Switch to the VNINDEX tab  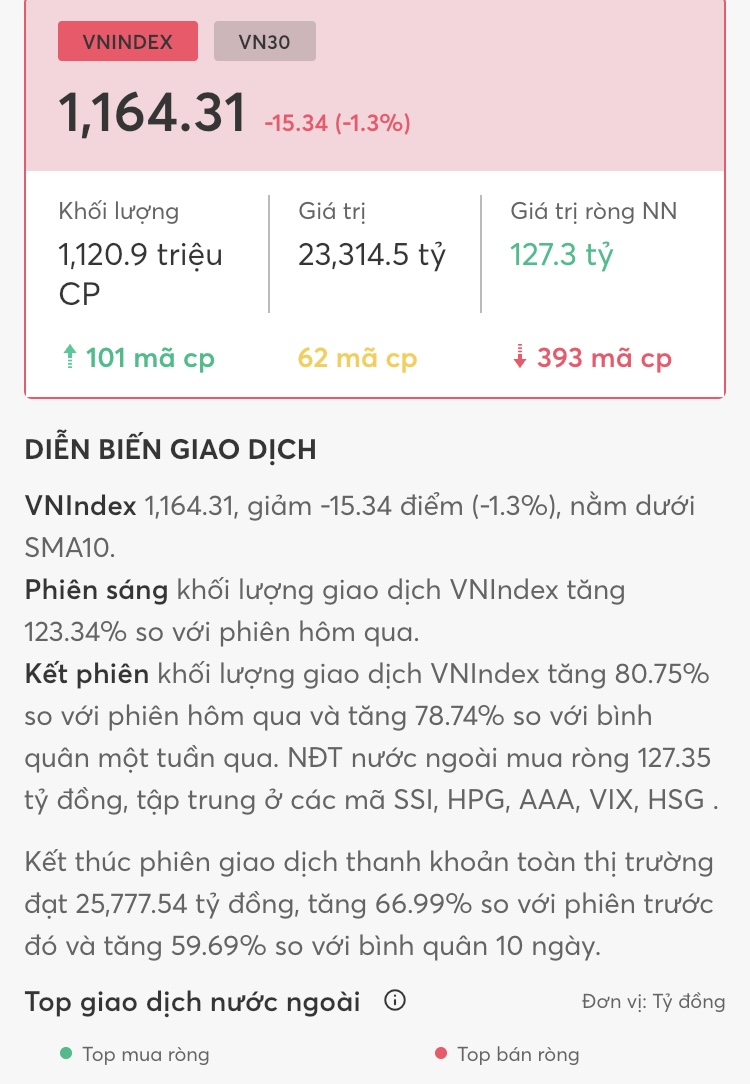point(127,42)
